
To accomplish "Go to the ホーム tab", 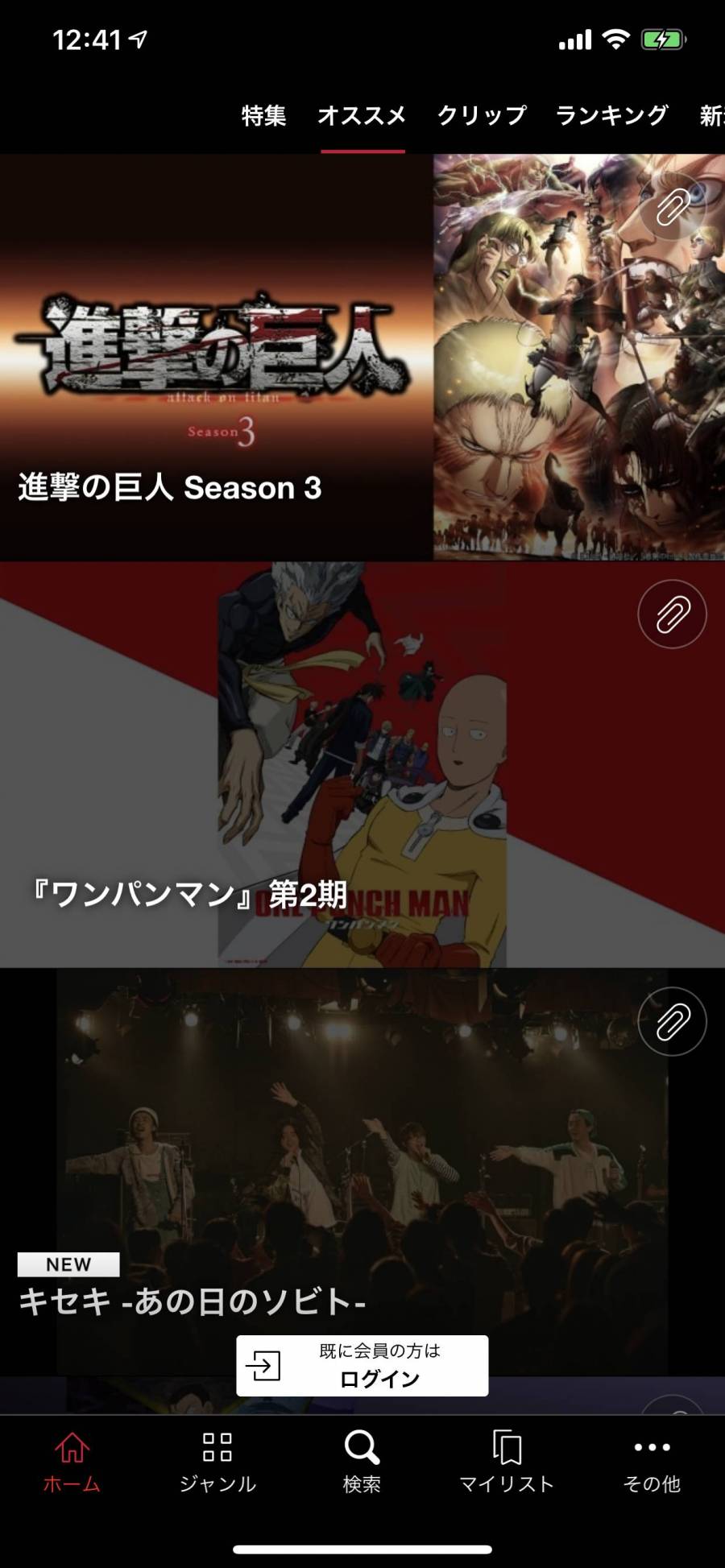I will 72,1462.
